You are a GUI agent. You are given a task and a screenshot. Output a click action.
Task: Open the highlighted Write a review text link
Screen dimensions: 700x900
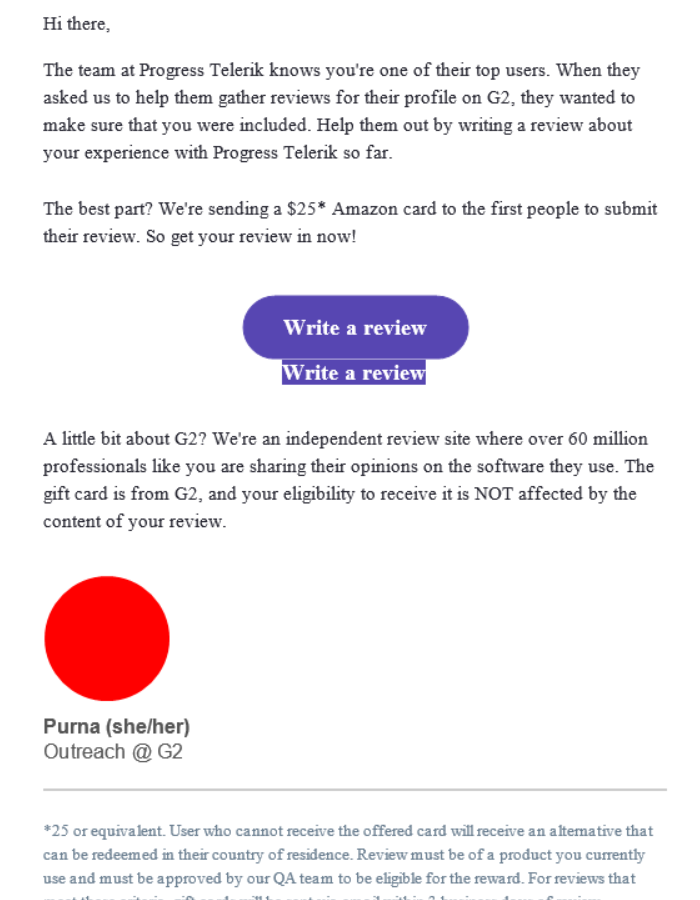click(354, 373)
